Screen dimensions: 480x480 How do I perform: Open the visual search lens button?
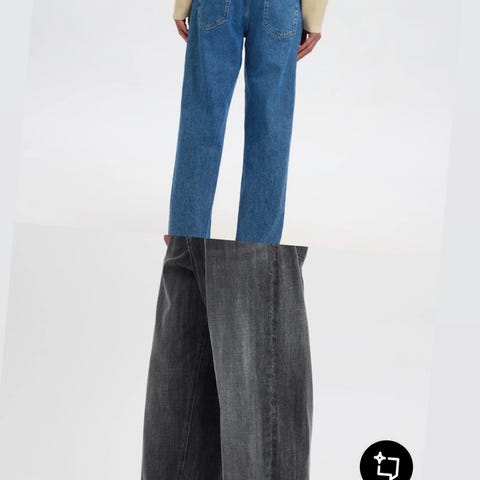pyautogui.click(x=386, y=462)
